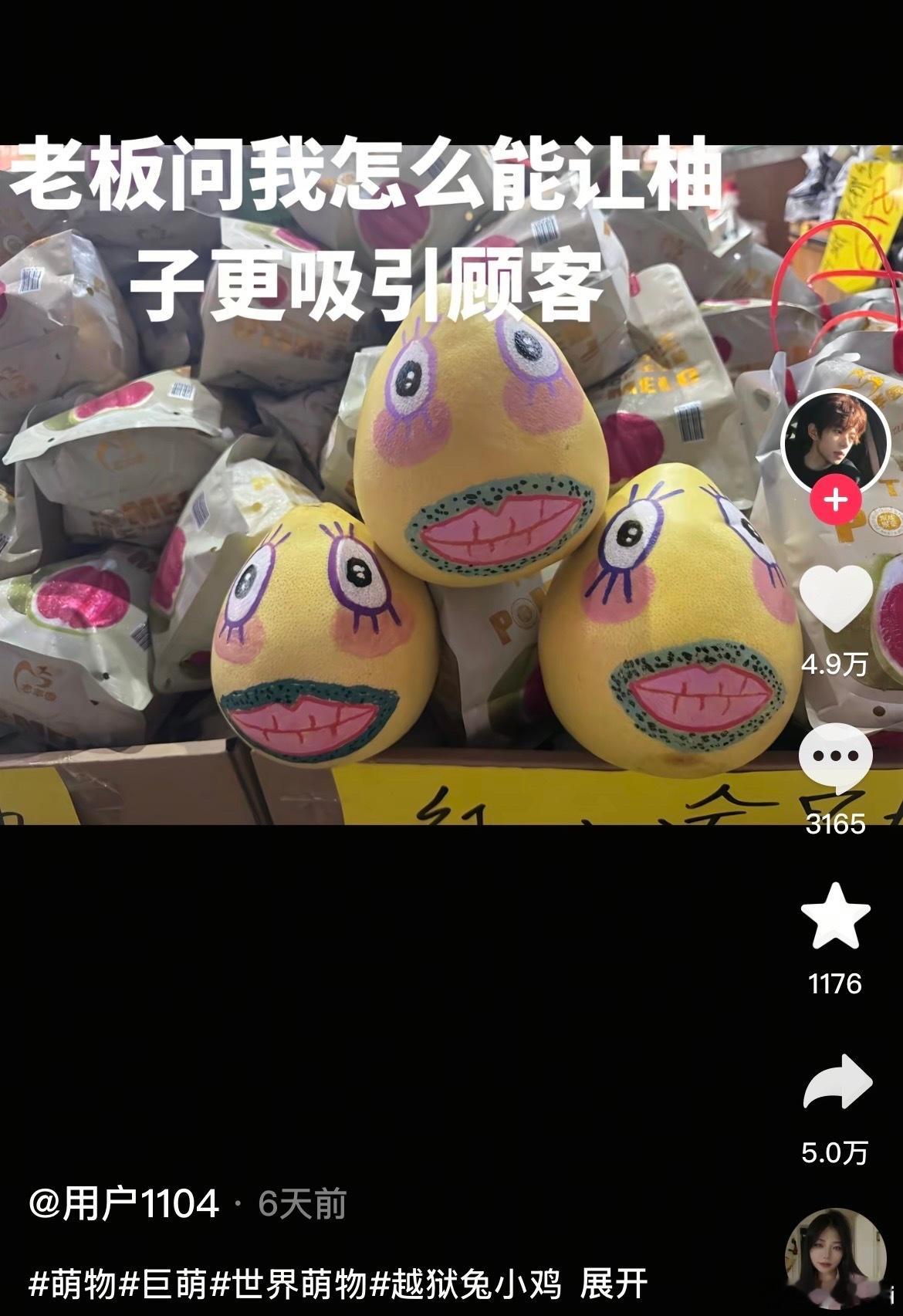Open profile of @用户1104
The width and height of the screenshot is (903, 1316).
pos(124,1203)
